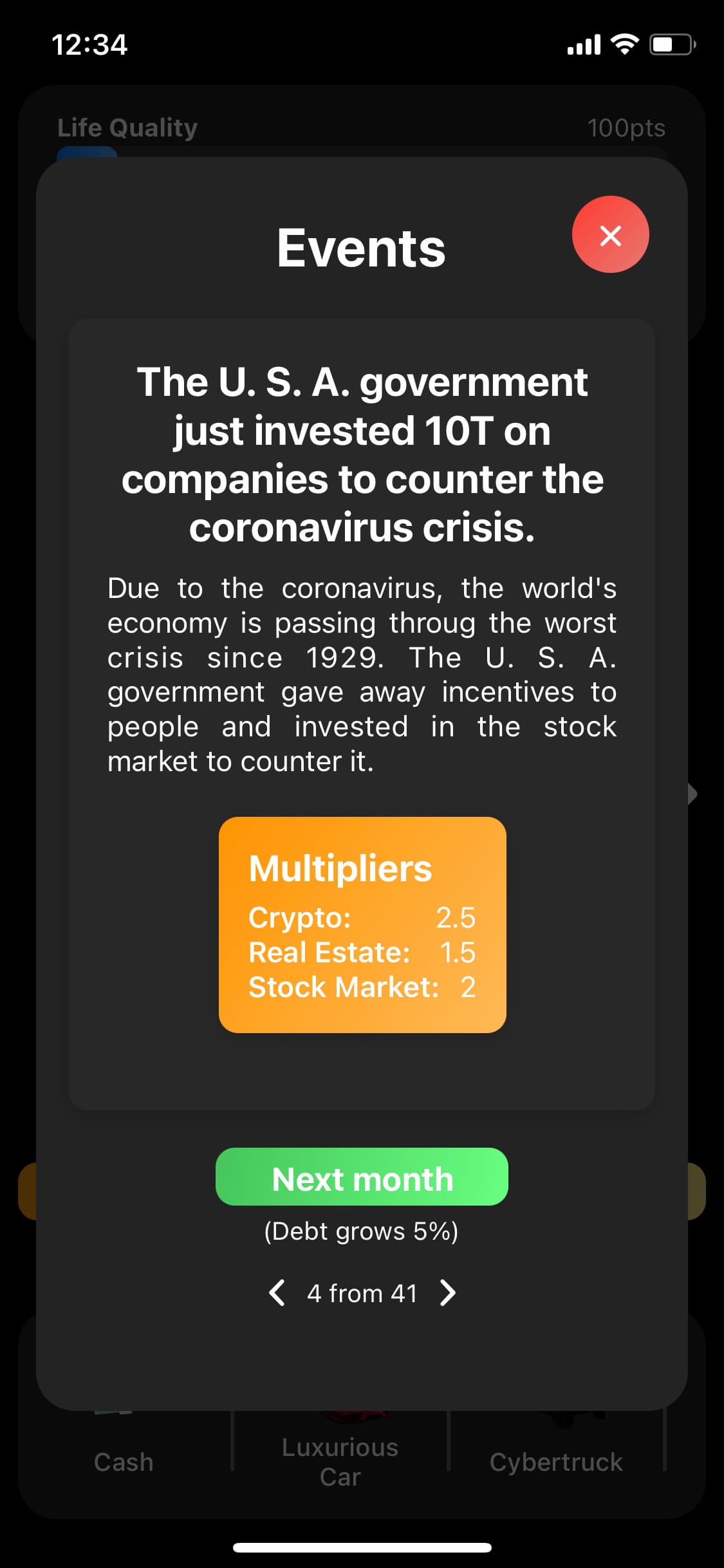
Task: Go to the next event
Action: point(447,1293)
